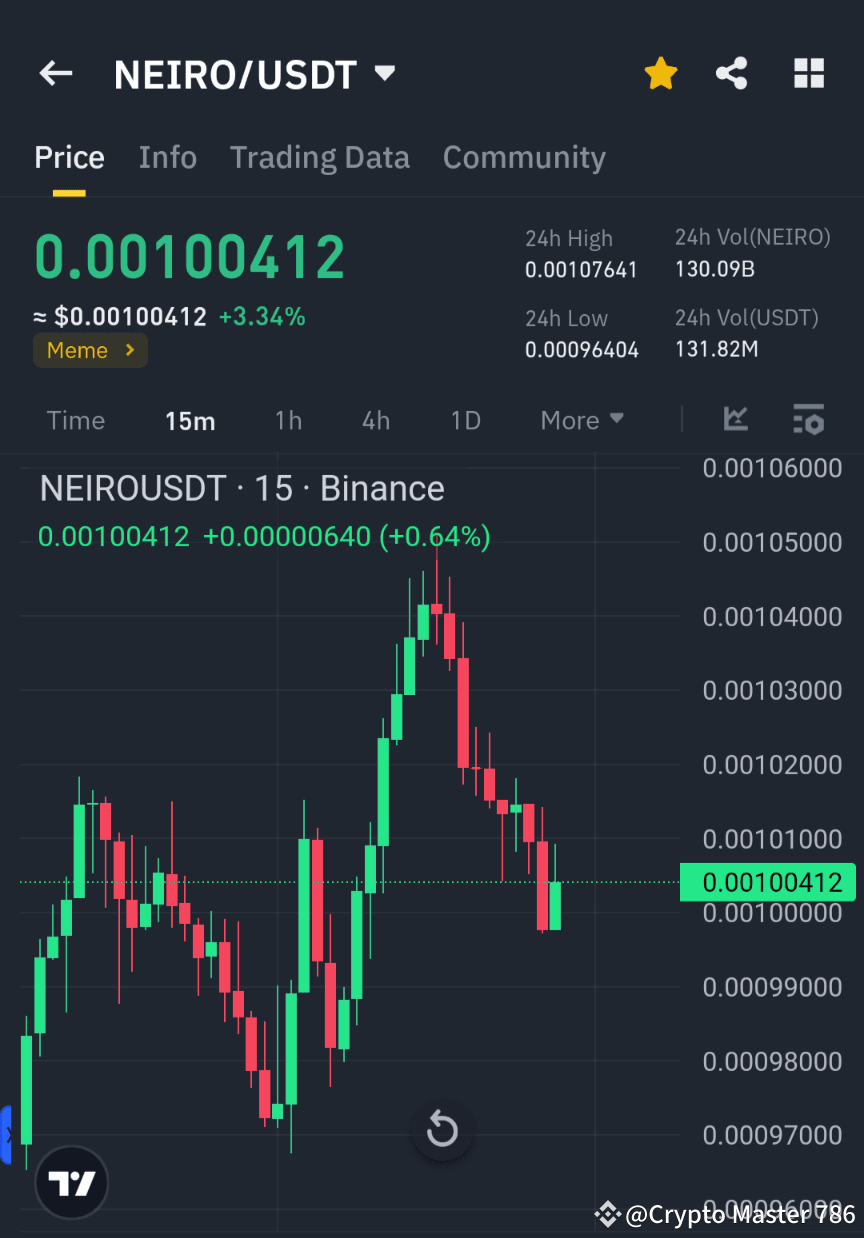
Task: Open the order book depth icon
Action: [x=809, y=420]
